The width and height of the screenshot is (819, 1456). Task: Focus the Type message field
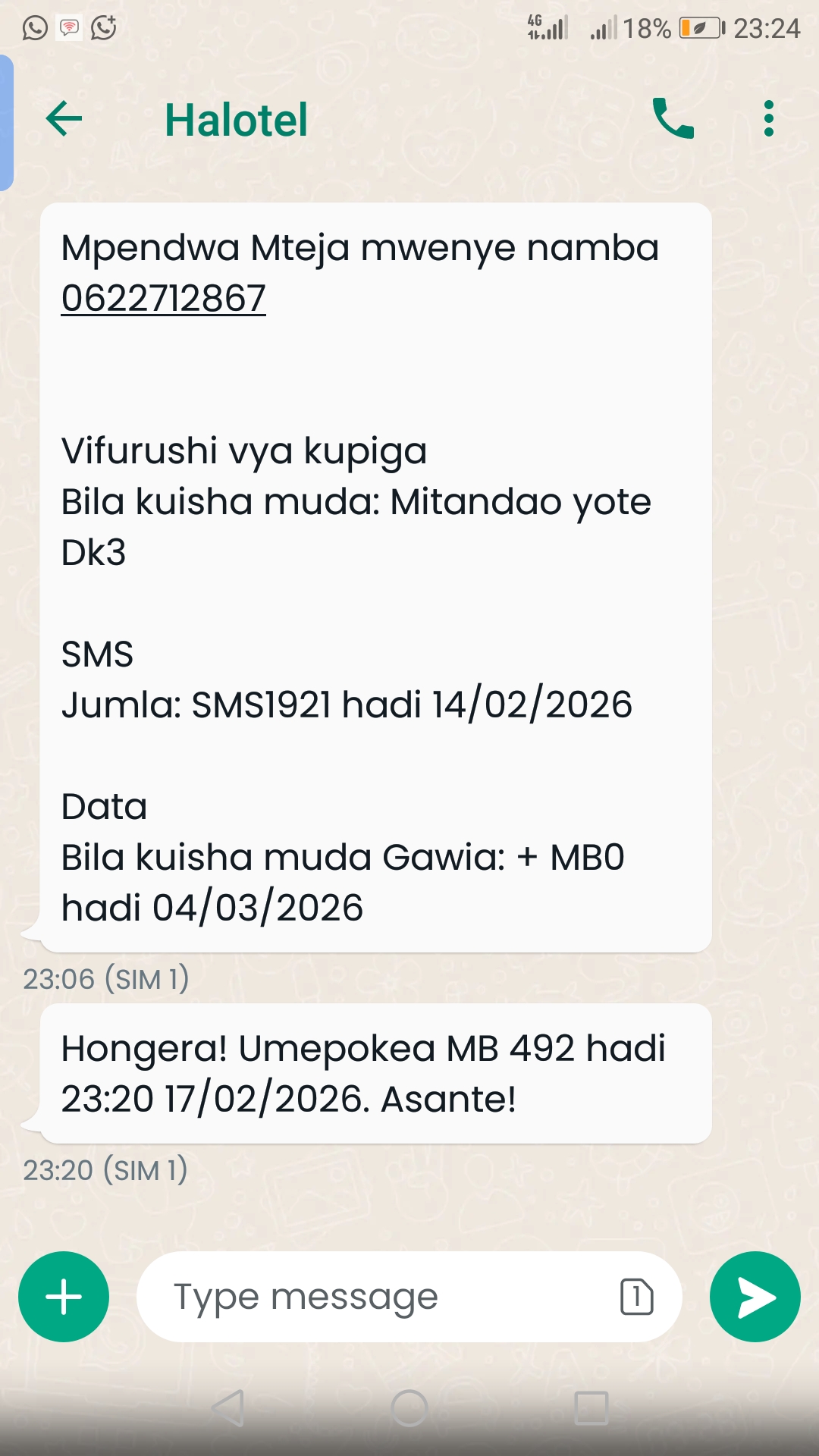tap(379, 1297)
